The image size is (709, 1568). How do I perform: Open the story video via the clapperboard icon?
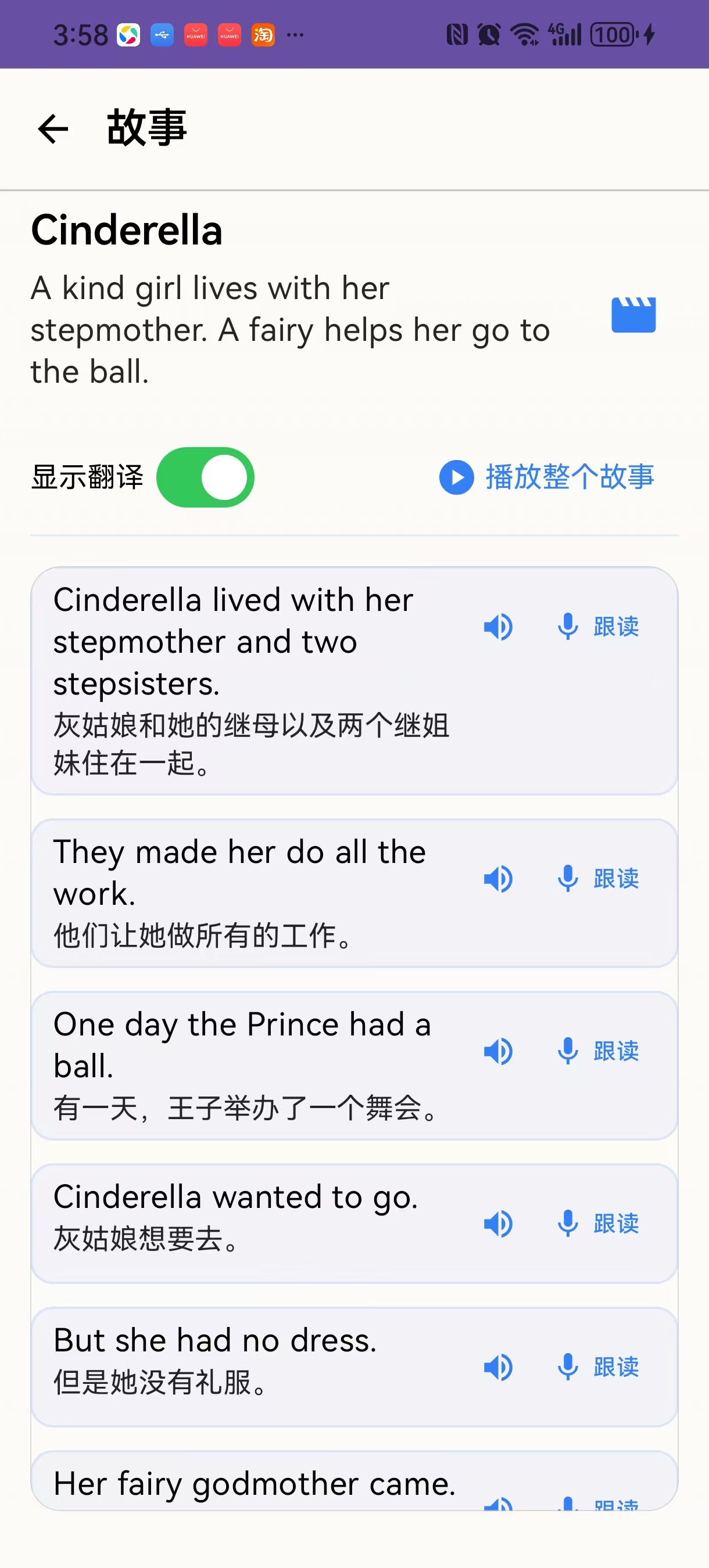[633, 316]
